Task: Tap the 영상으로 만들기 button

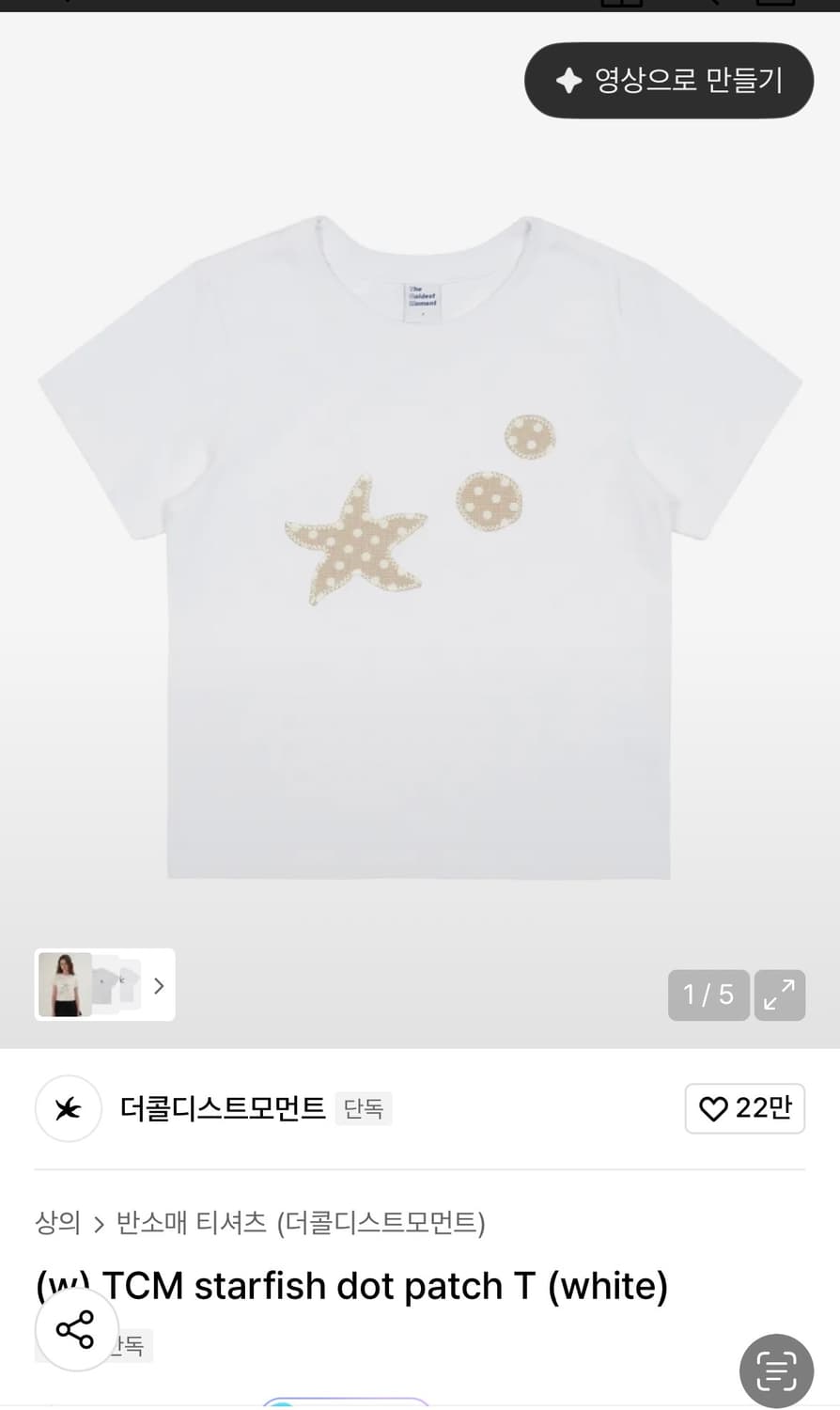Action: tap(669, 80)
